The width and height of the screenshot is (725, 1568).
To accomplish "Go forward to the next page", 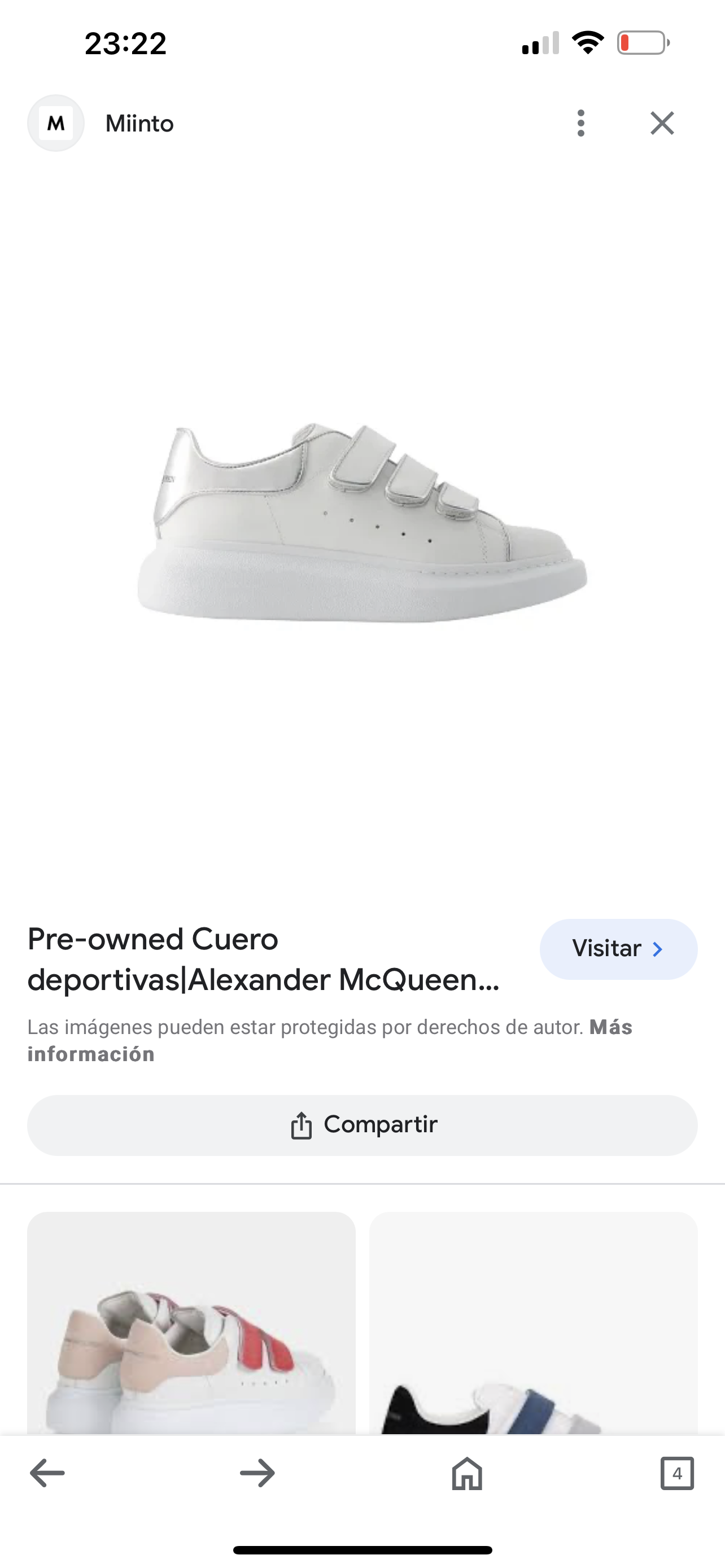I will [257, 1473].
